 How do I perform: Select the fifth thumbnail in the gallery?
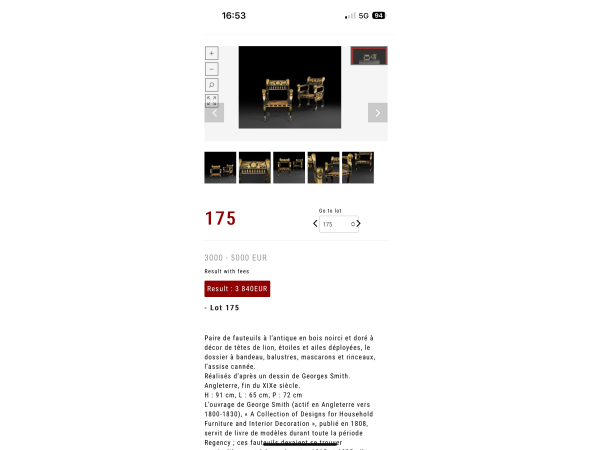[x=357, y=167]
